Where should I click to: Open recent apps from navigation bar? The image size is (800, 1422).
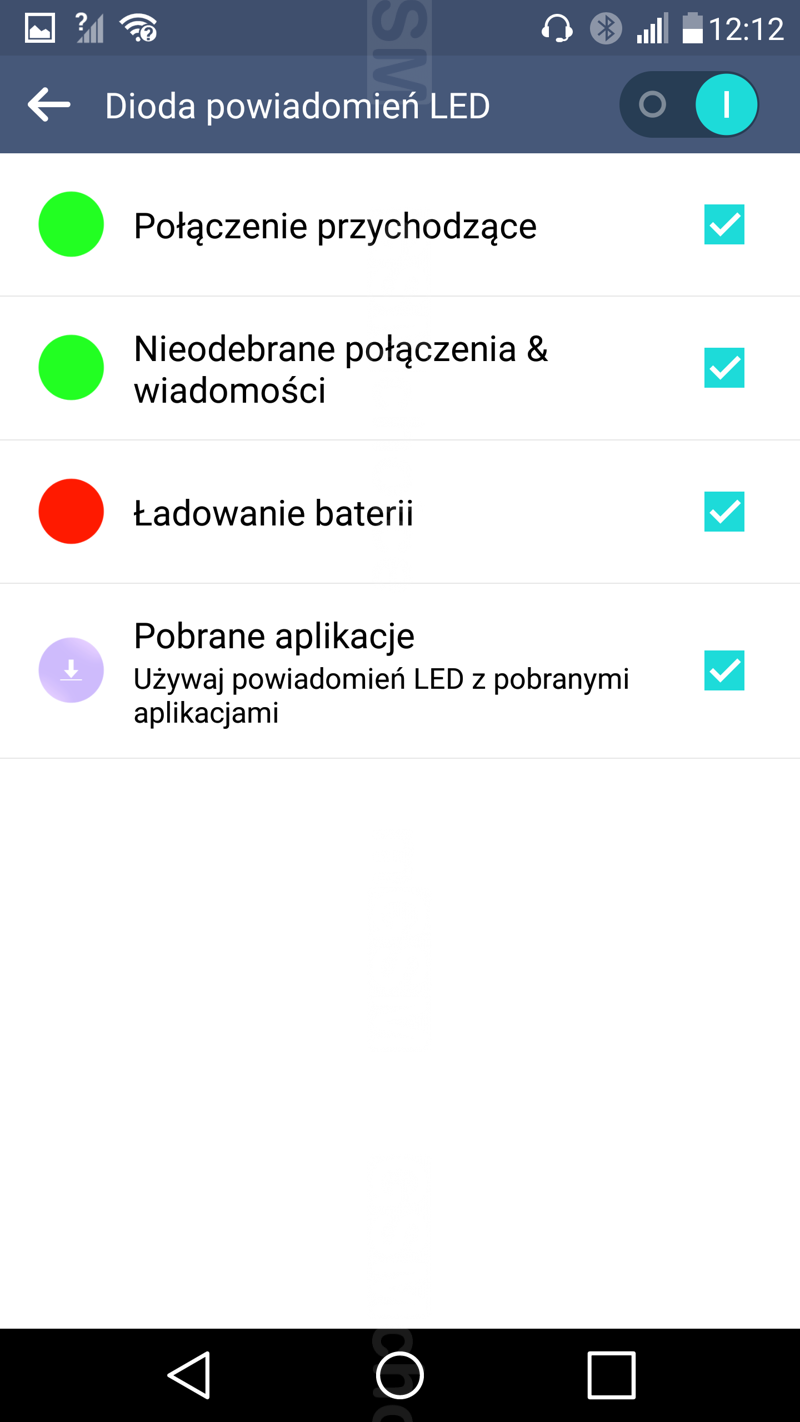[x=611, y=1375]
